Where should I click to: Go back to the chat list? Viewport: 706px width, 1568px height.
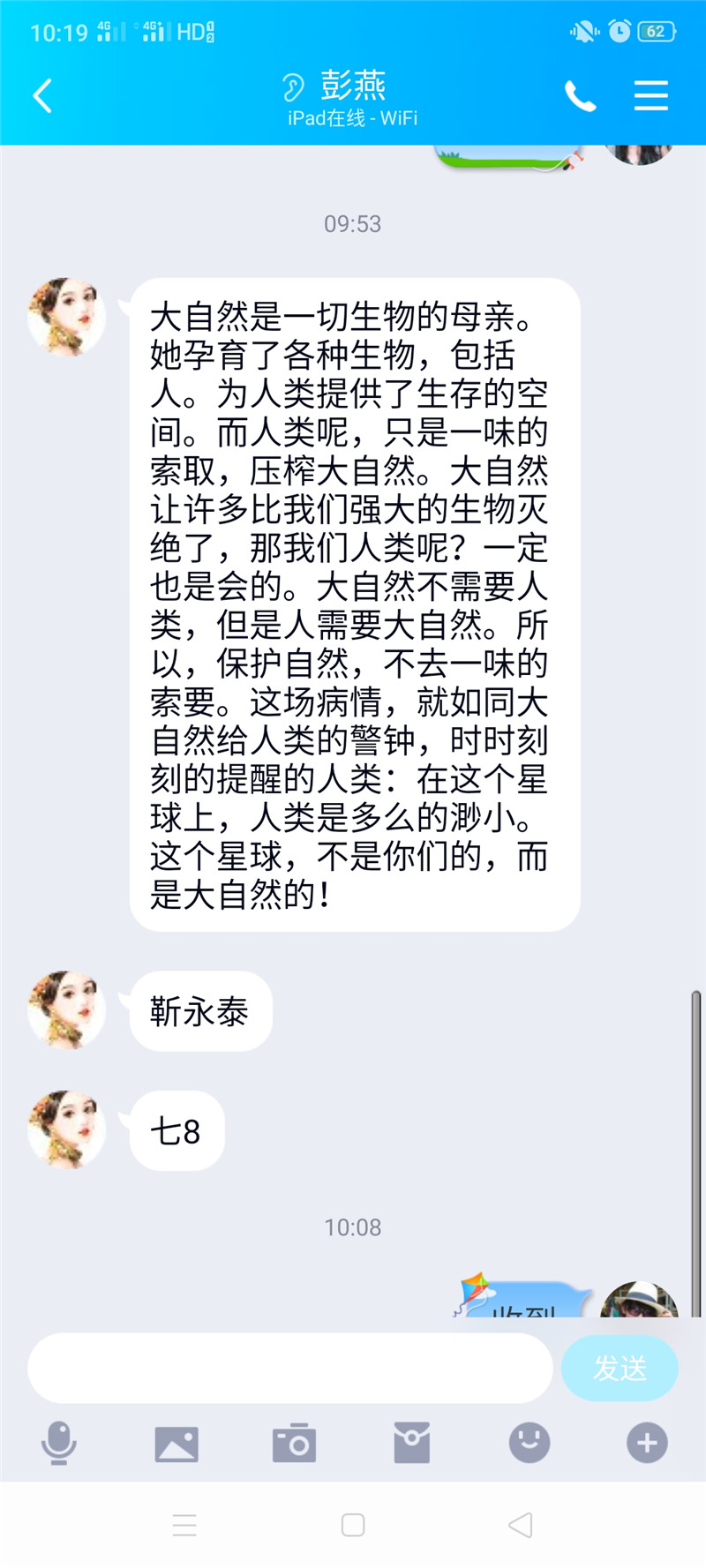pyautogui.click(x=42, y=95)
